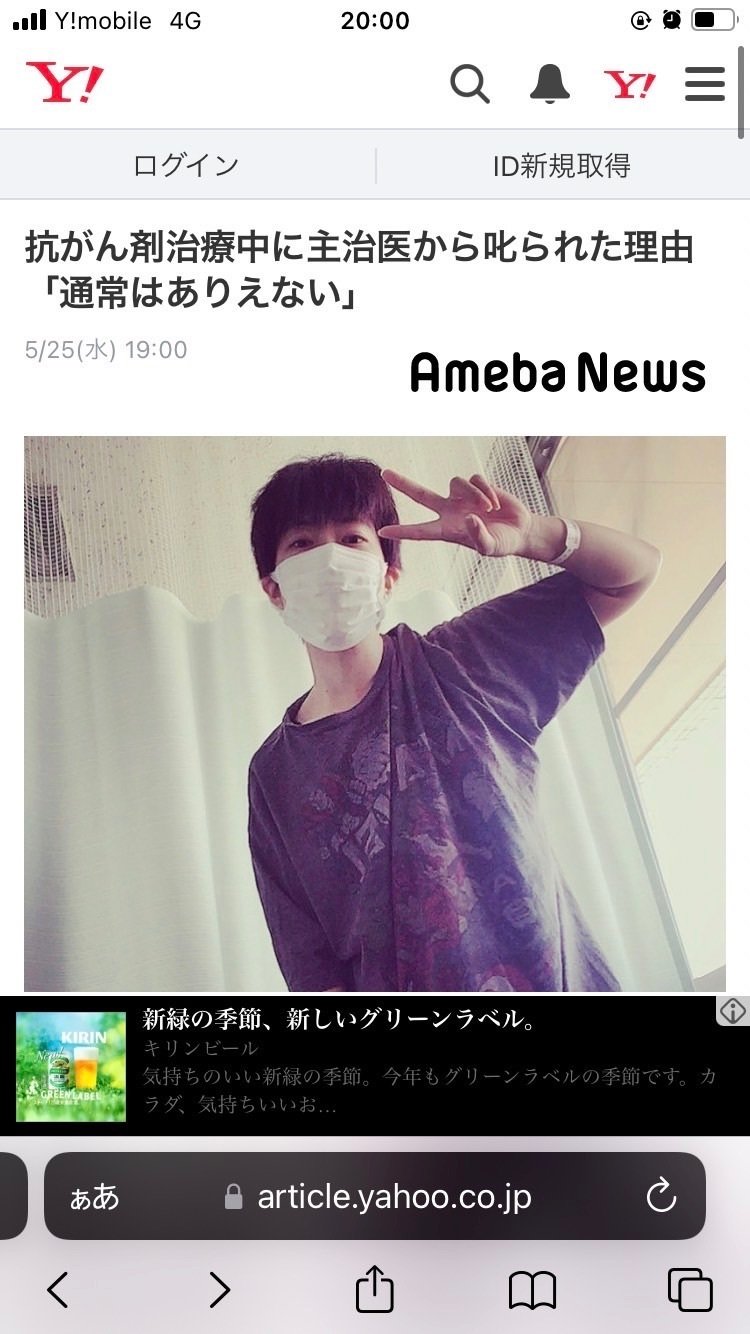Viewport: 750px width, 1334px height.
Task: Open the notifications bell
Action: (549, 84)
